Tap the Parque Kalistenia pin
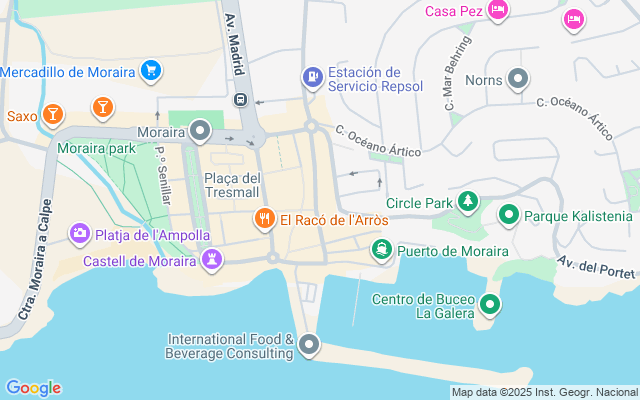The width and height of the screenshot is (640, 400). [x=508, y=215]
